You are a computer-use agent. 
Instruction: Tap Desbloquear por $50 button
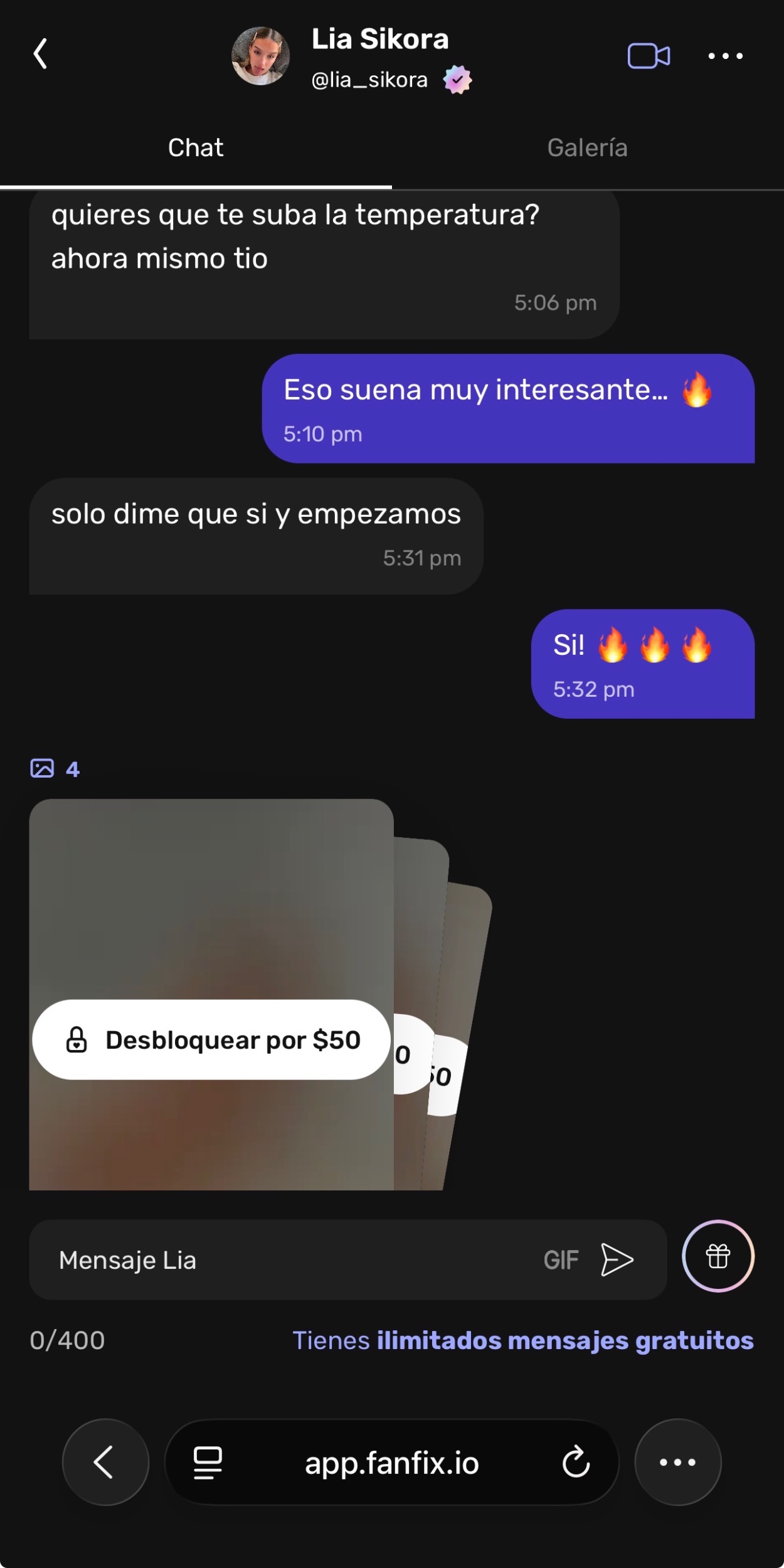point(212,1040)
